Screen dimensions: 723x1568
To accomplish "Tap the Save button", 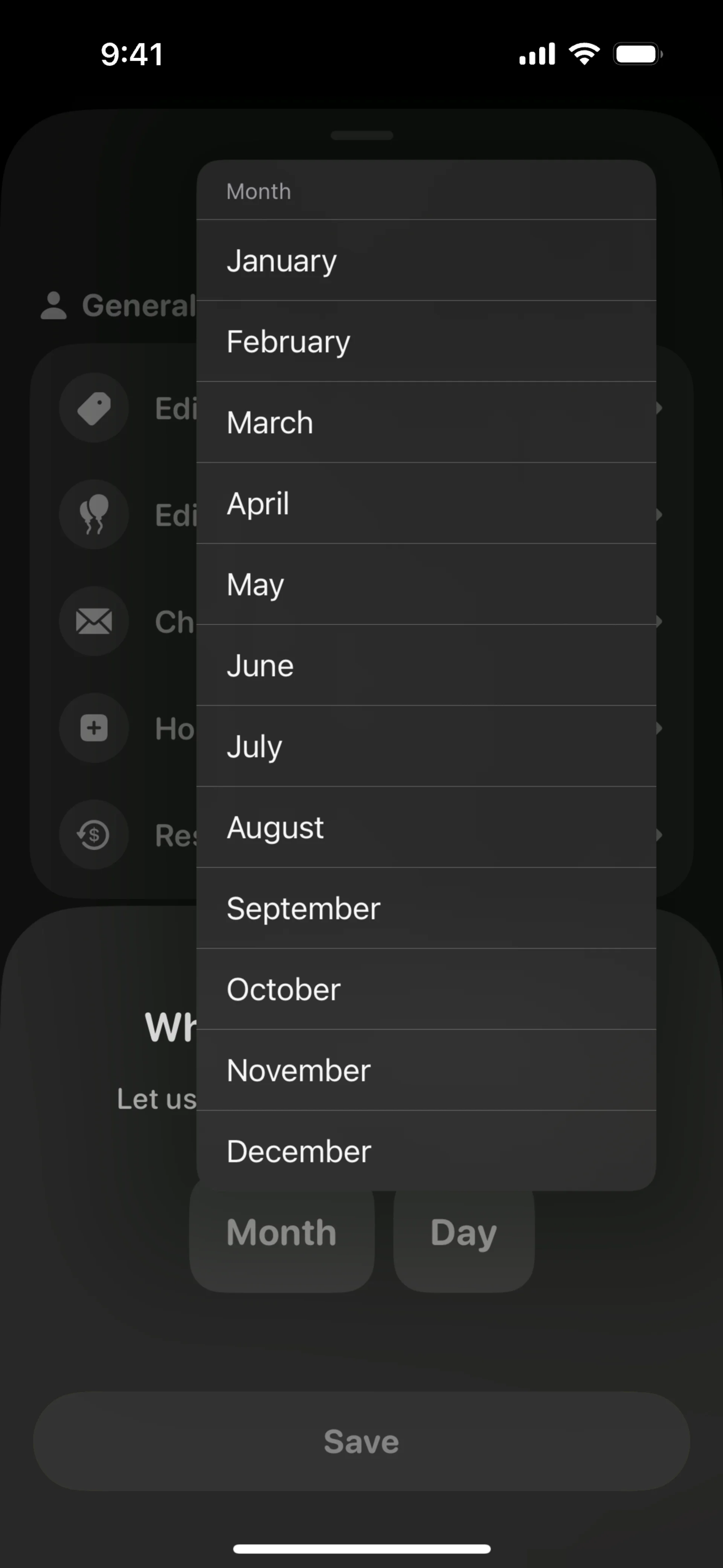I will pos(361,1441).
